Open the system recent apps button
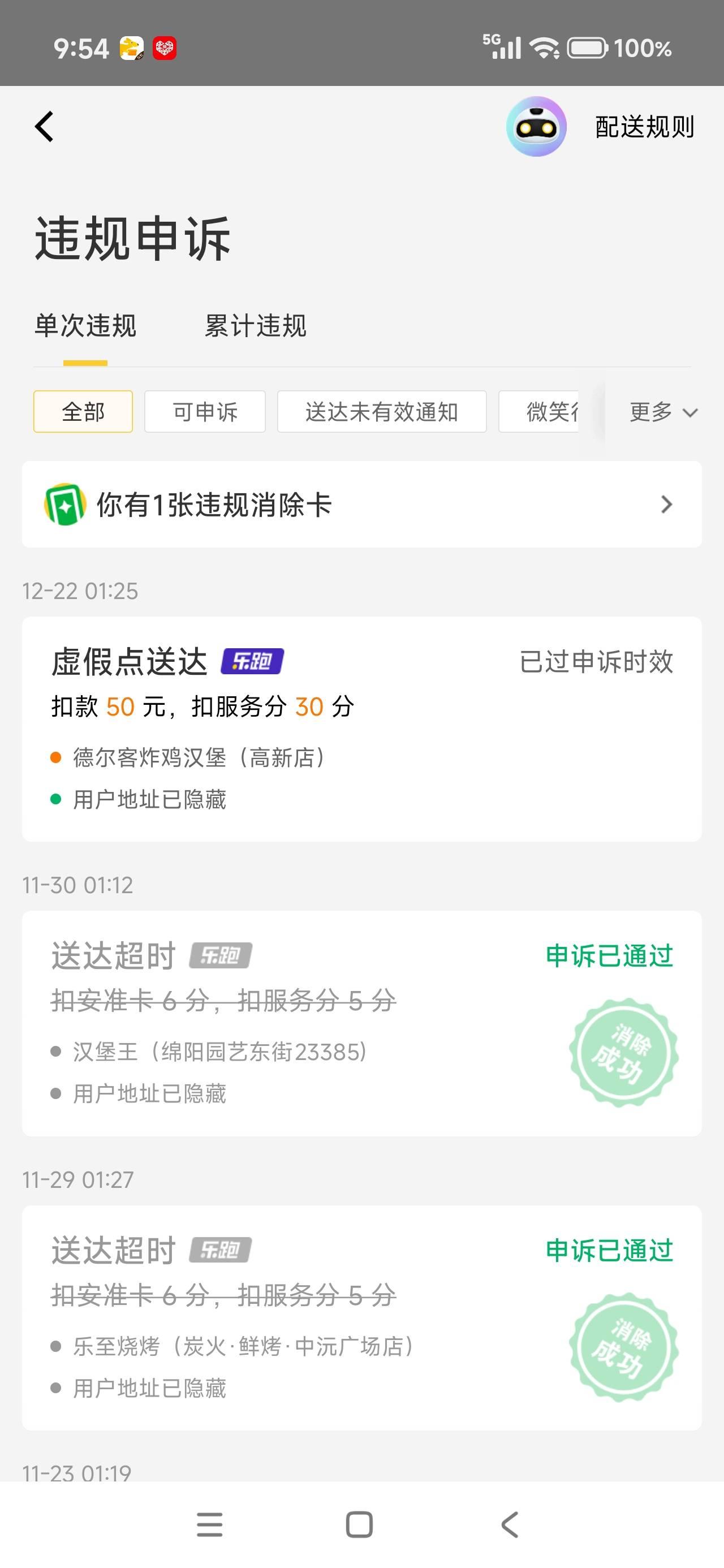Image resolution: width=724 pixels, height=1568 pixels. (x=209, y=1525)
